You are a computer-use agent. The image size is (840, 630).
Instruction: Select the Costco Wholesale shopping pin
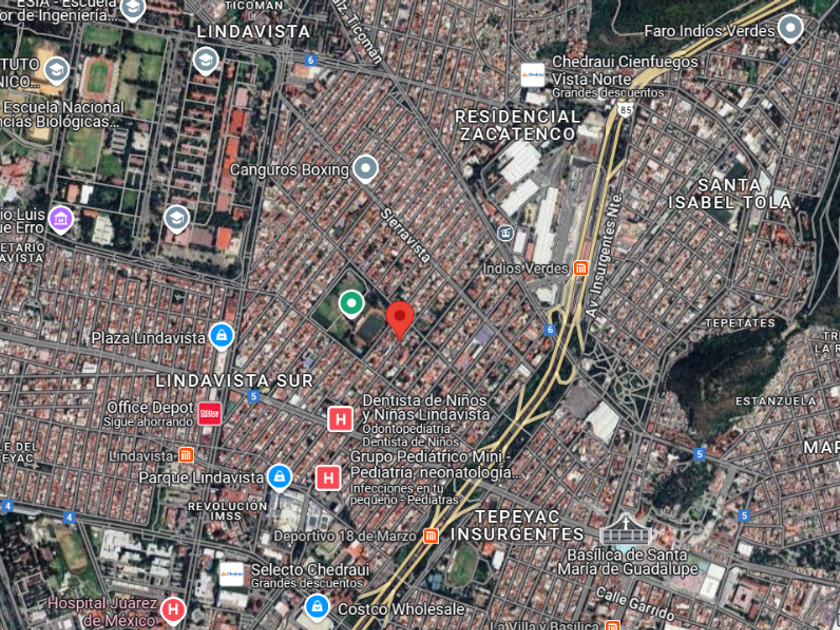click(318, 608)
